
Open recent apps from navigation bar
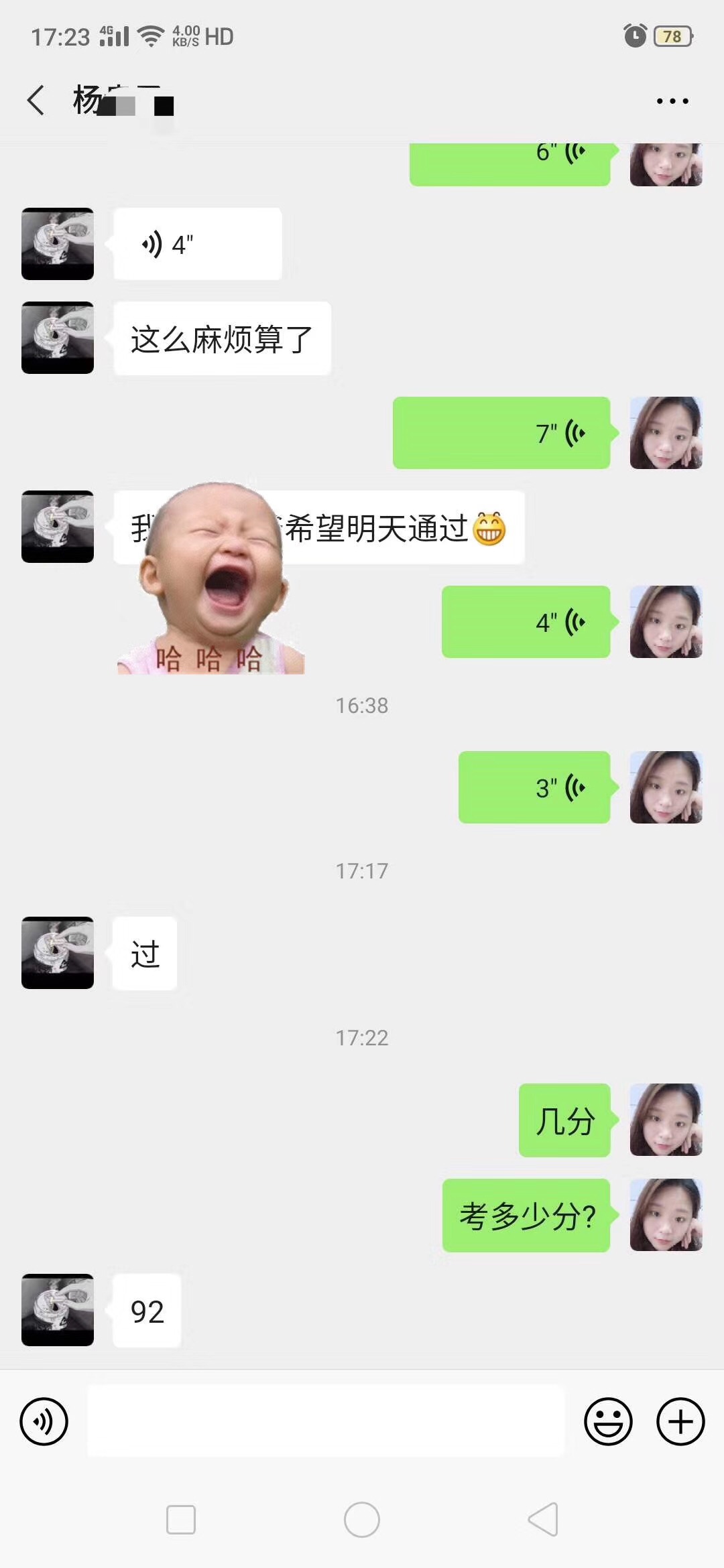[x=181, y=1520]
